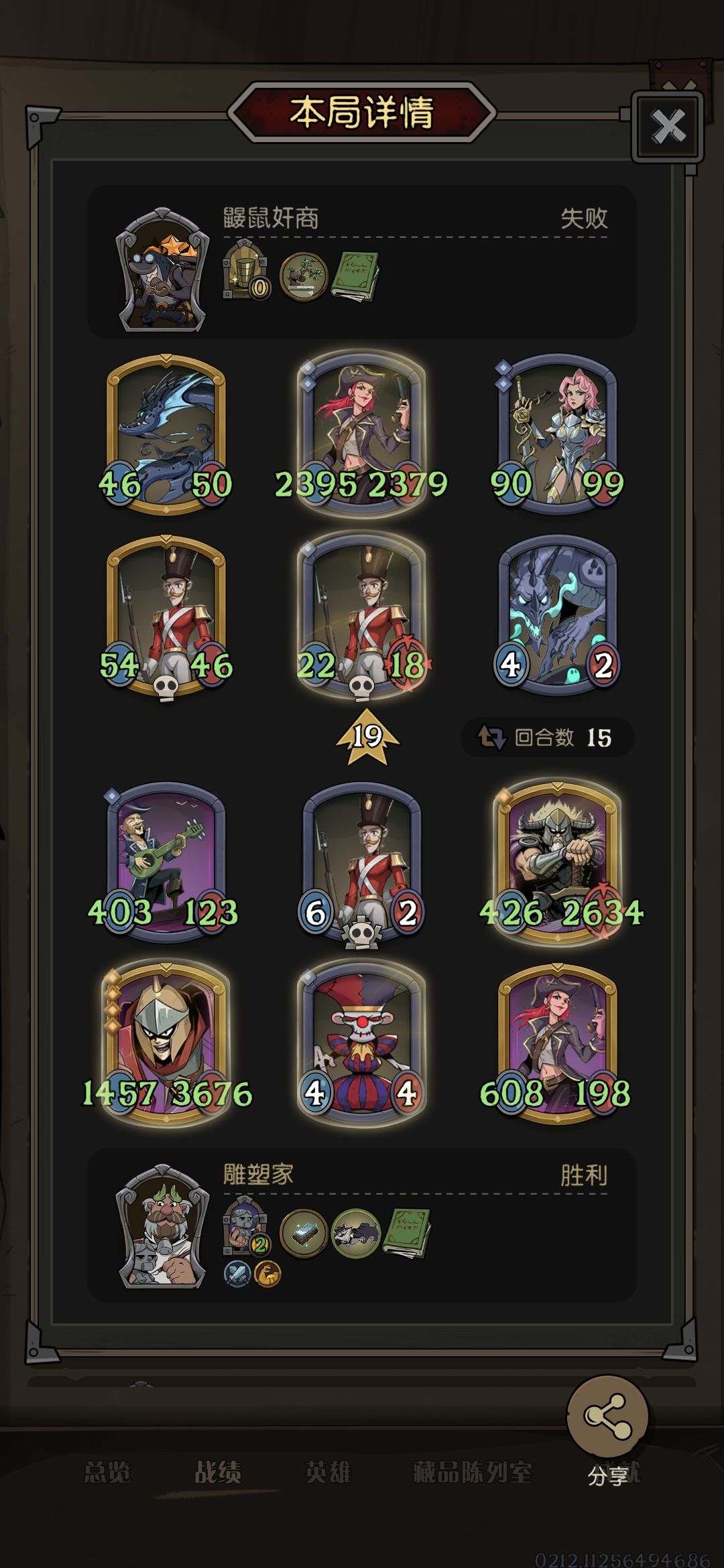Tap the 鼹鼠奸商 hero portrait
The width and height of the screenshot is (724, 1568).
(161, 269)
